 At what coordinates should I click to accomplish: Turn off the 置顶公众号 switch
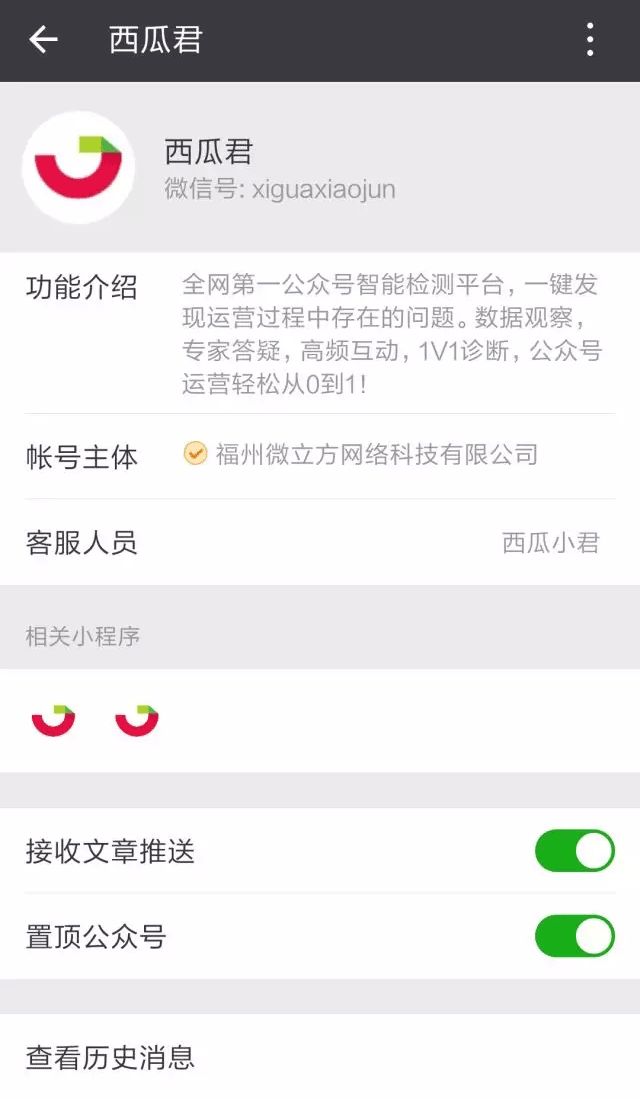tap(574, 937)
